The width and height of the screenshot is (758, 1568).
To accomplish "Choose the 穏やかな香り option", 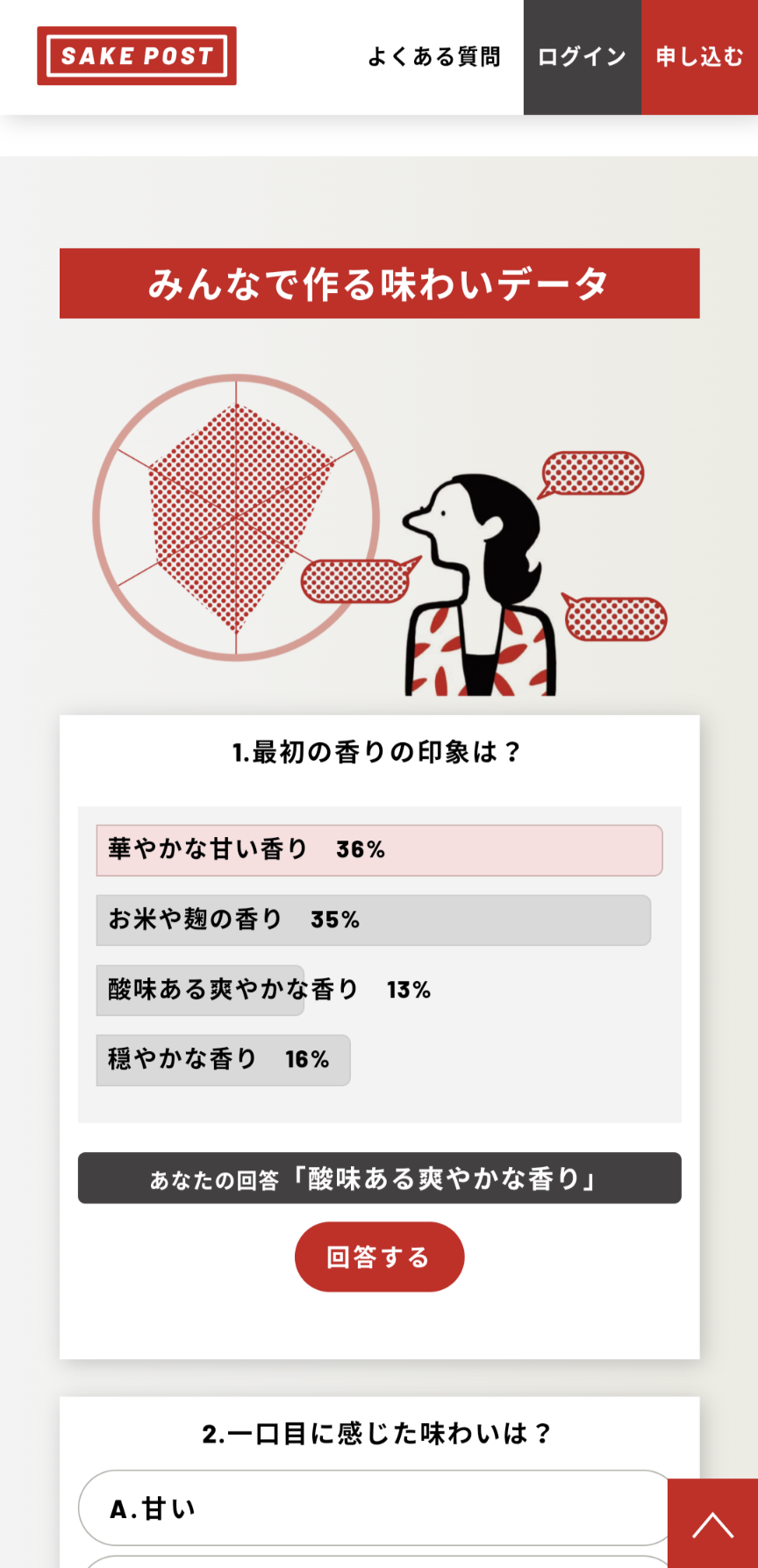I will 223,1060.
